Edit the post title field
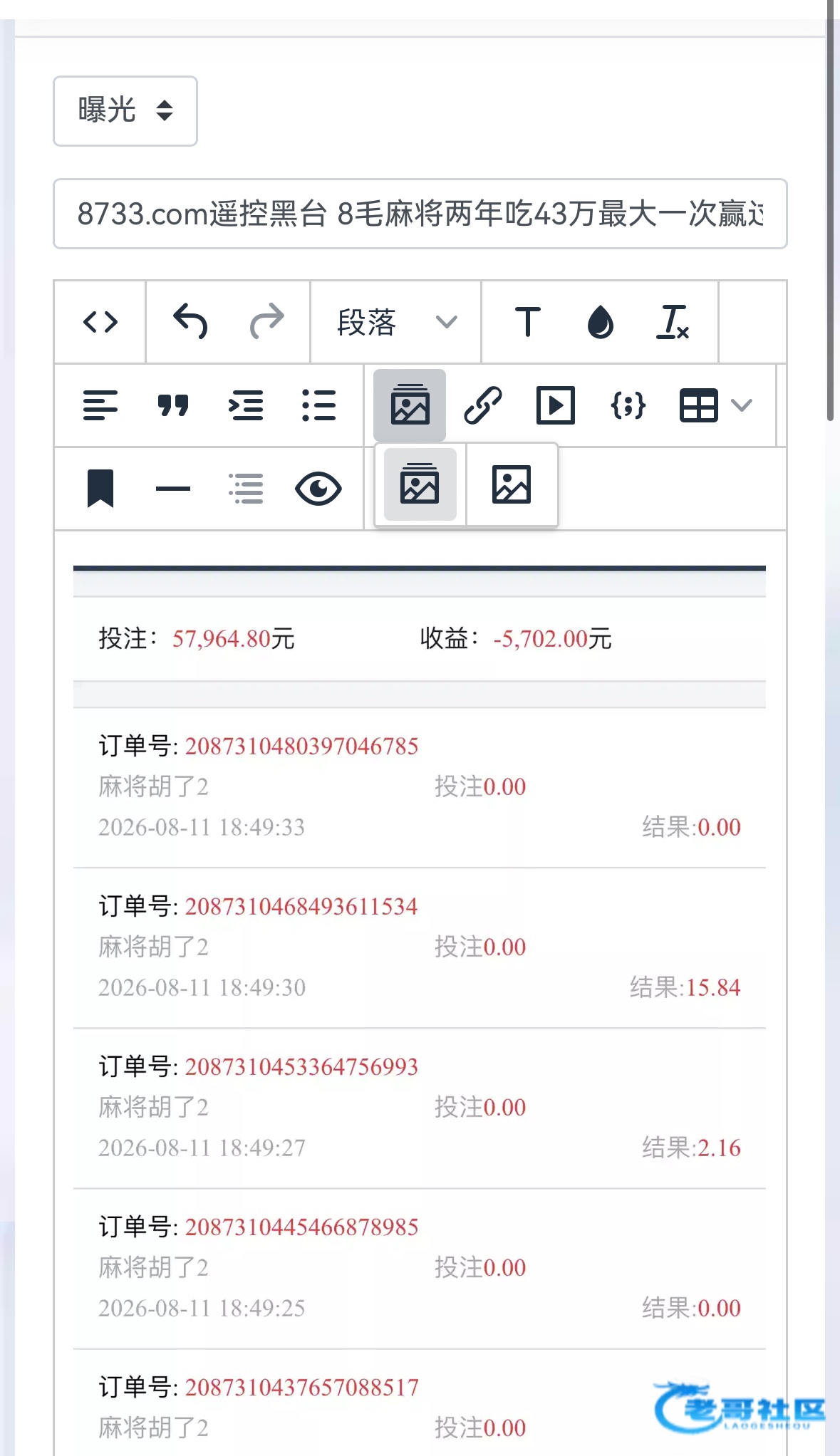The width and height of the screenshot is (840, 1456). click(420, 214)
